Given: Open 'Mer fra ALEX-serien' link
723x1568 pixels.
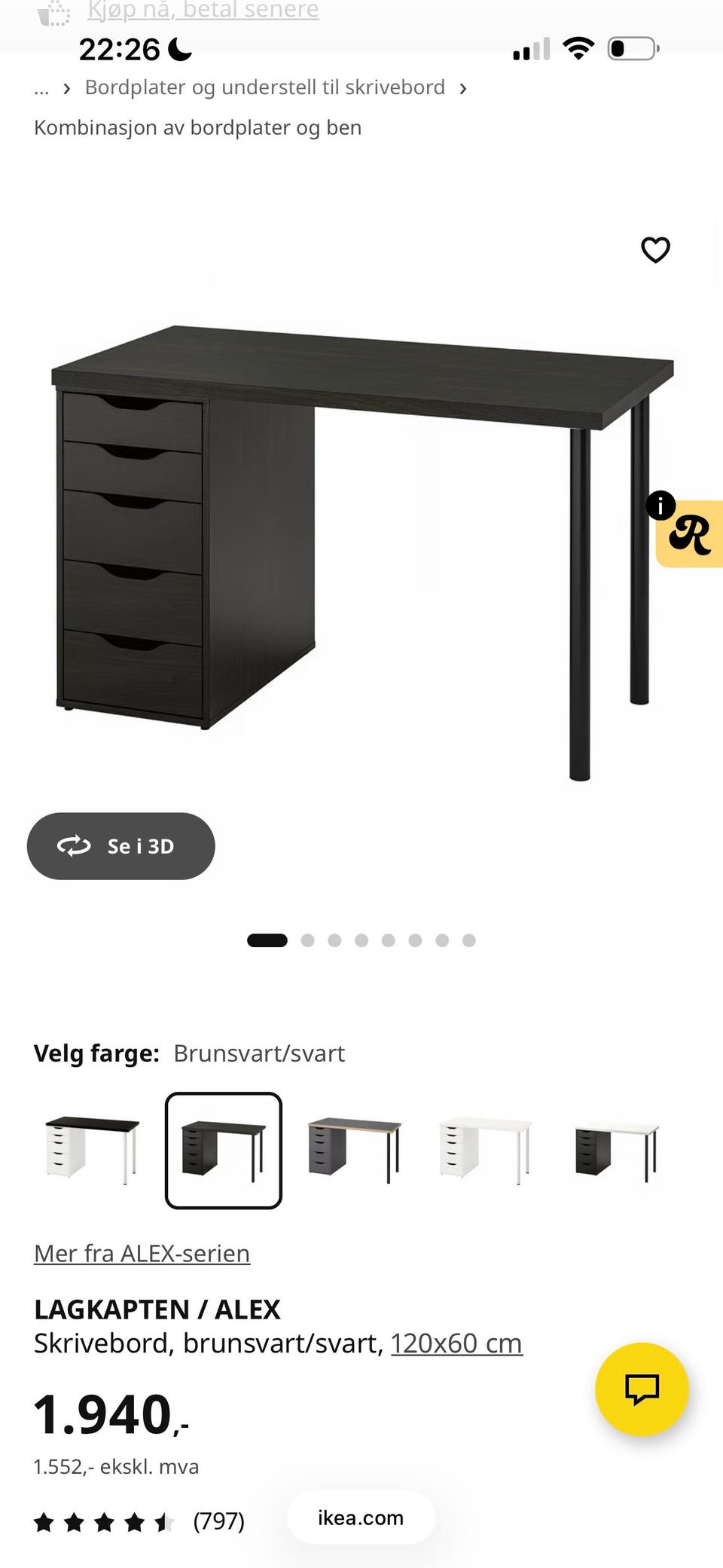Looking at the screenshot, I should (x=142, y=1253).
